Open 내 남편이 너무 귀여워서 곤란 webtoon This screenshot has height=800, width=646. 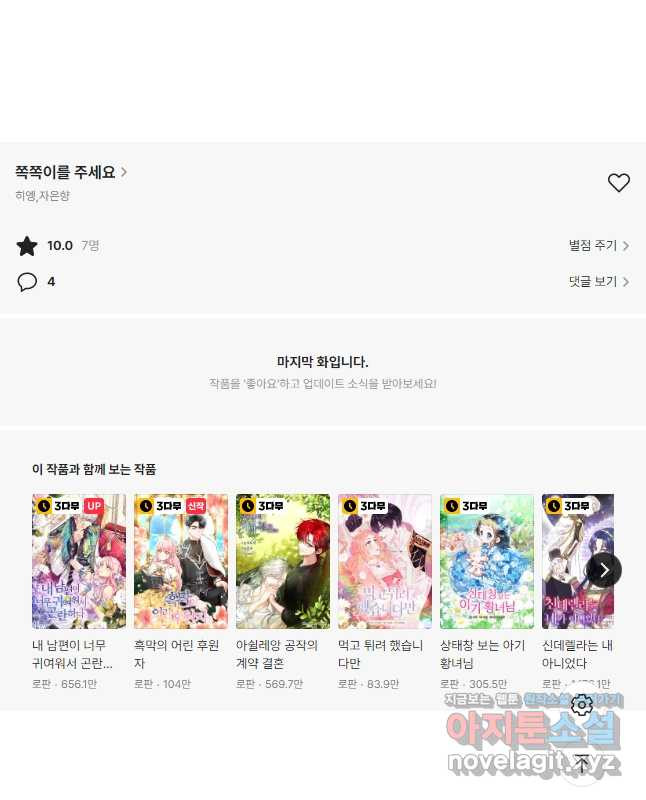pos(79,561)
